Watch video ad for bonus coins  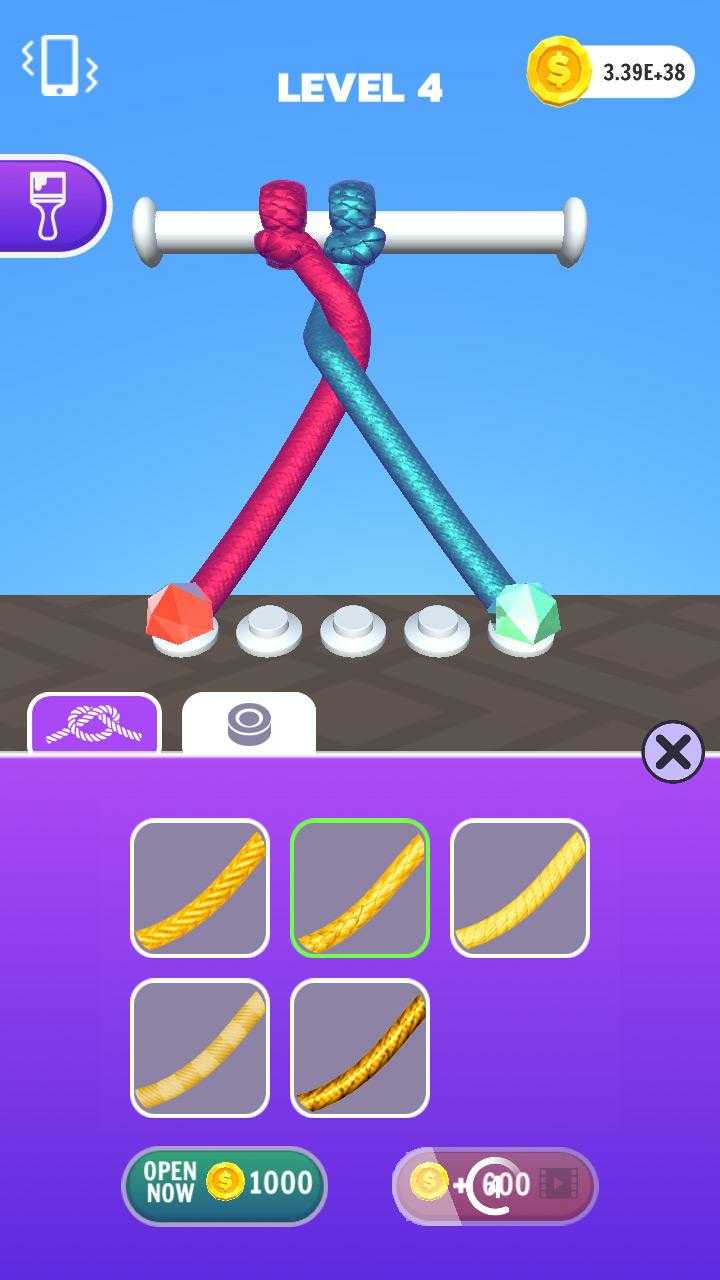[x=495, y=1186]
